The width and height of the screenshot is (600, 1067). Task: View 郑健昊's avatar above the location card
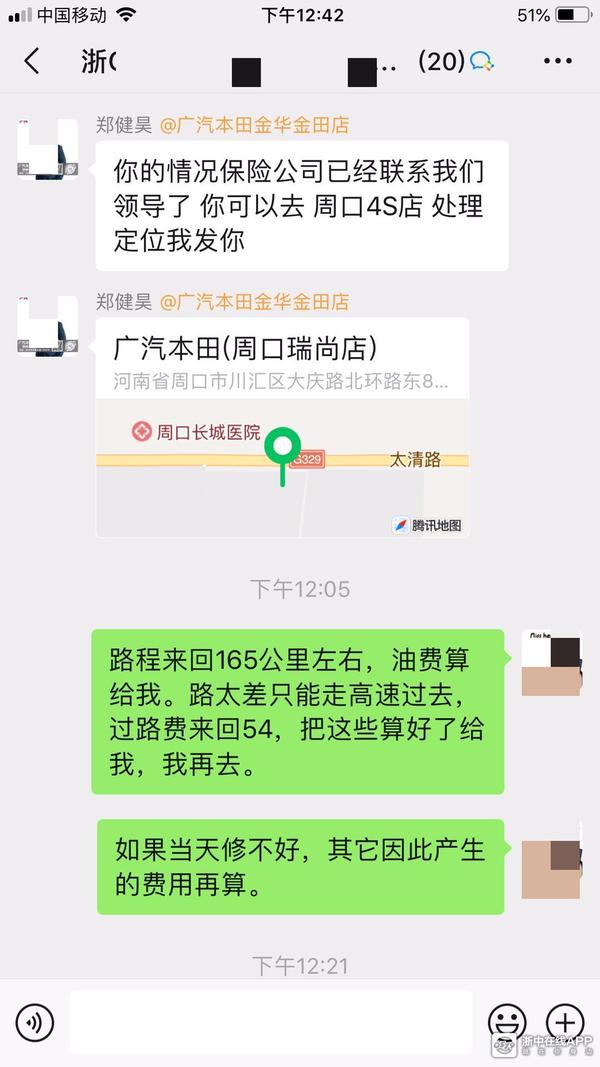pos(47,327)
